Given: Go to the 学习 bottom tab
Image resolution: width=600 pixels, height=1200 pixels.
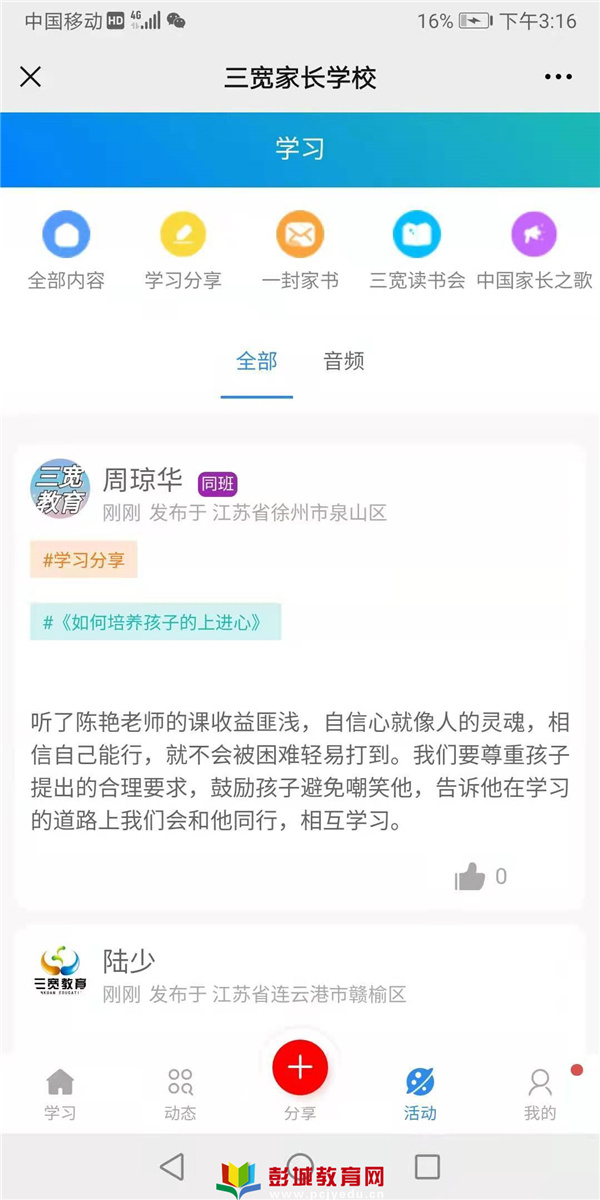Looking at the screenshot, I should (60, 1092).
